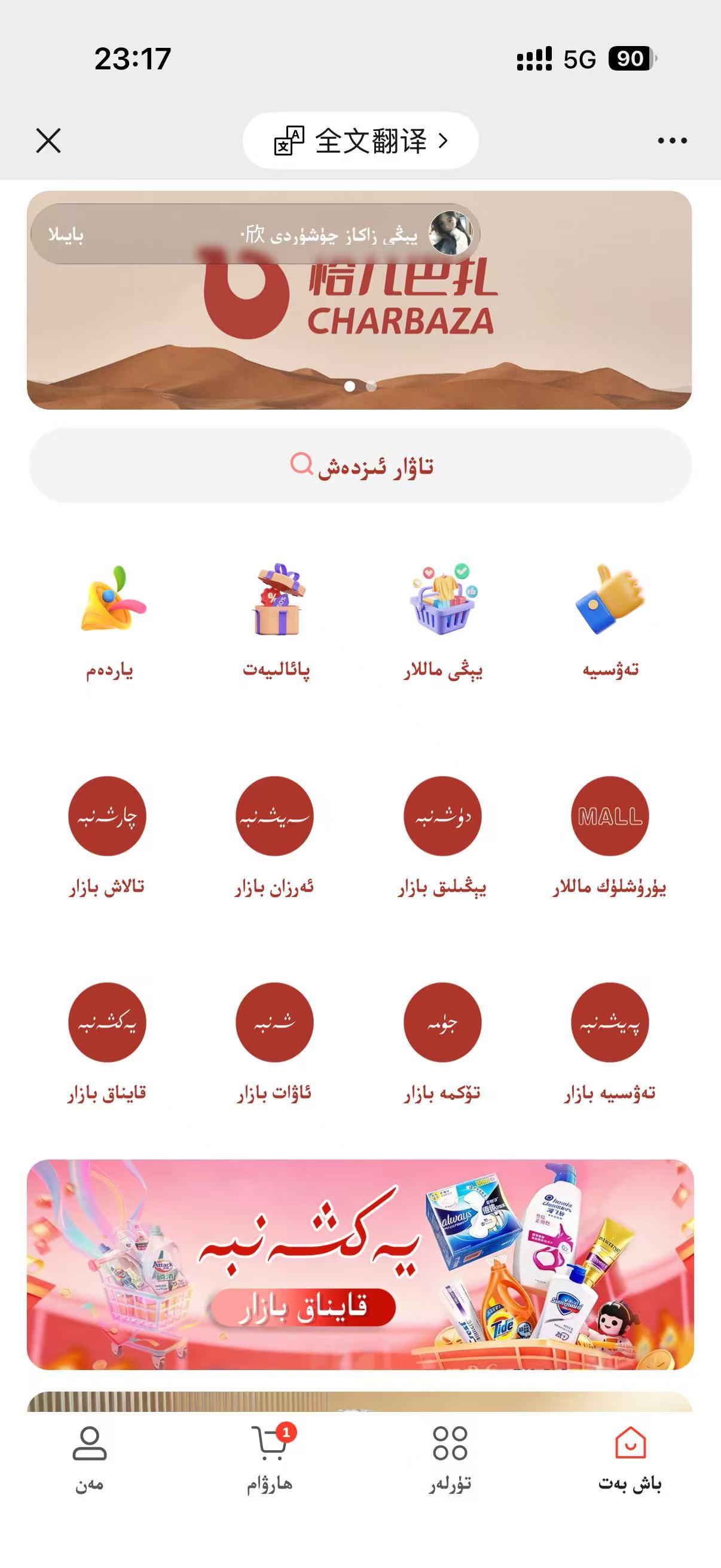Viewport: 721px width, 1568px height.
Task: Open the تاۋار ئىزدەش search box
Action: tap(360, 466)
